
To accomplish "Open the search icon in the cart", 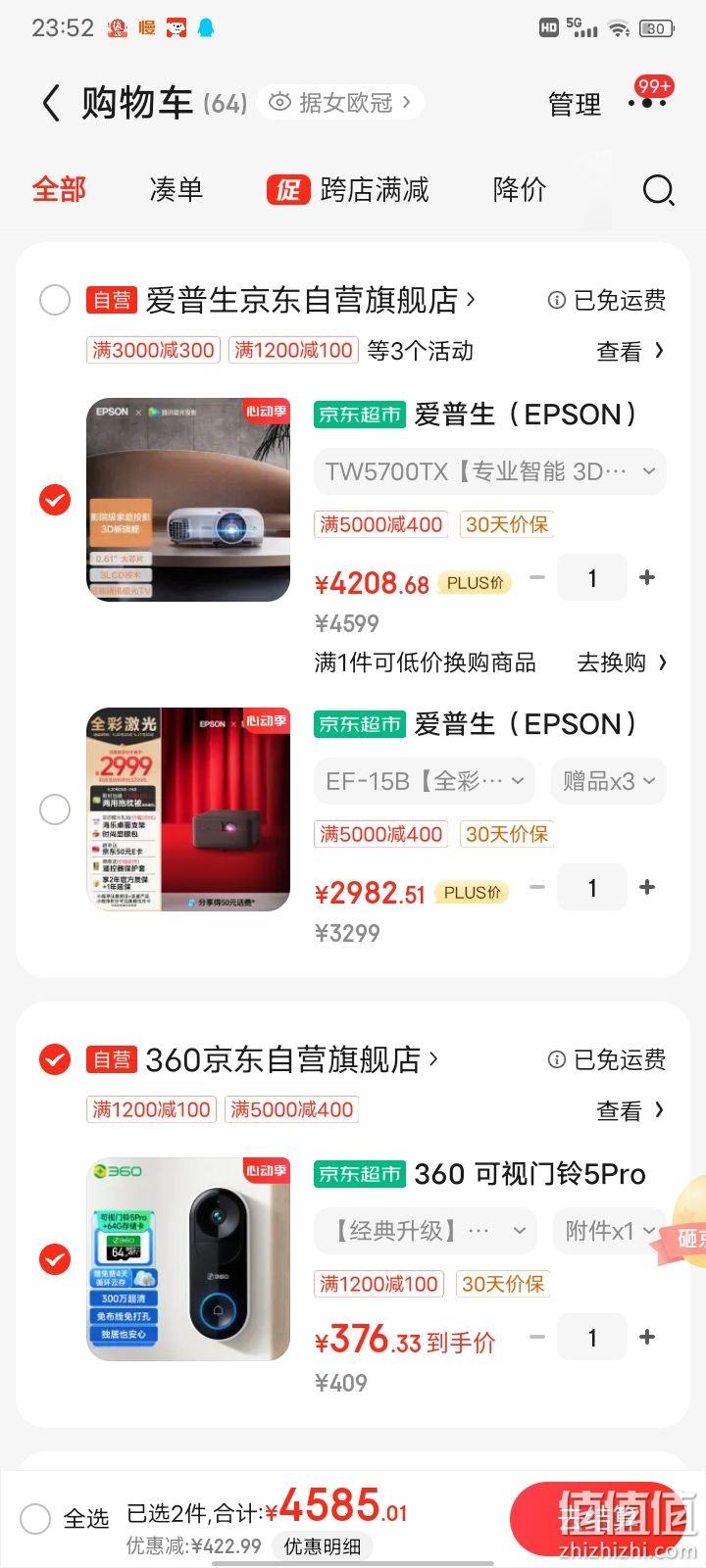I will click(658, 190).
